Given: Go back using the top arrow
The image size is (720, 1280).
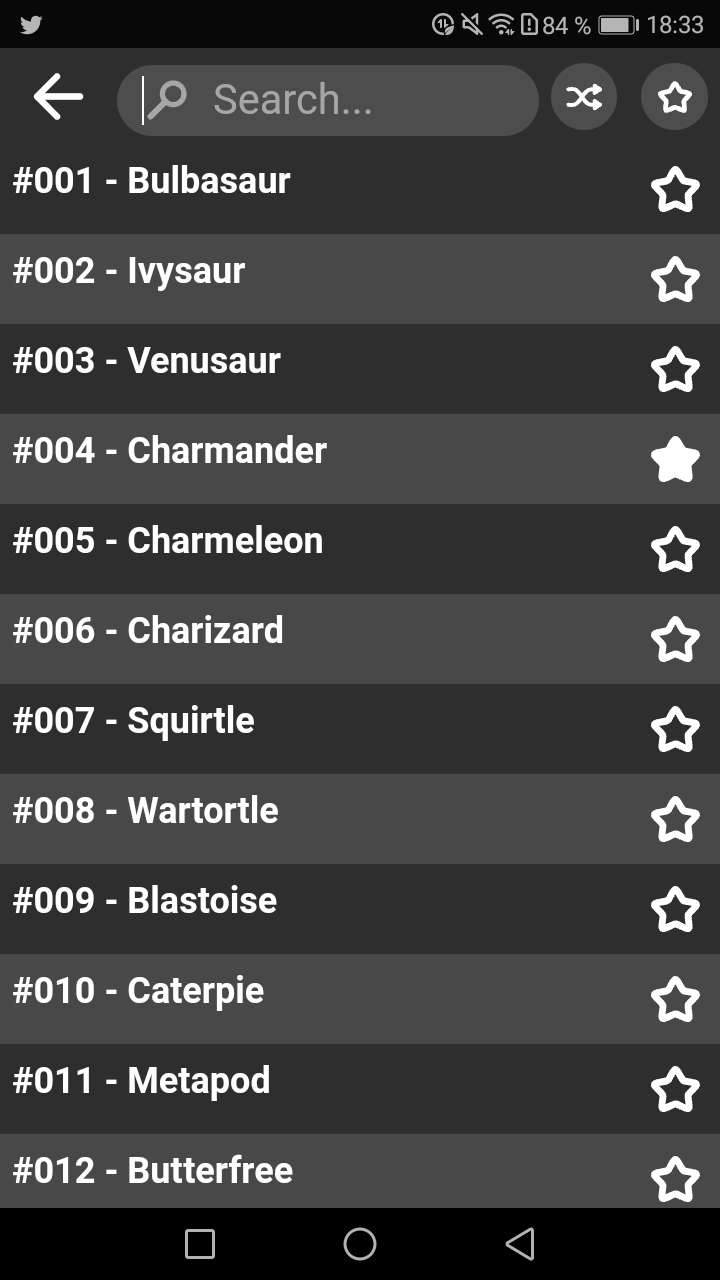Looking at the screenshot, I should [58, 98].
